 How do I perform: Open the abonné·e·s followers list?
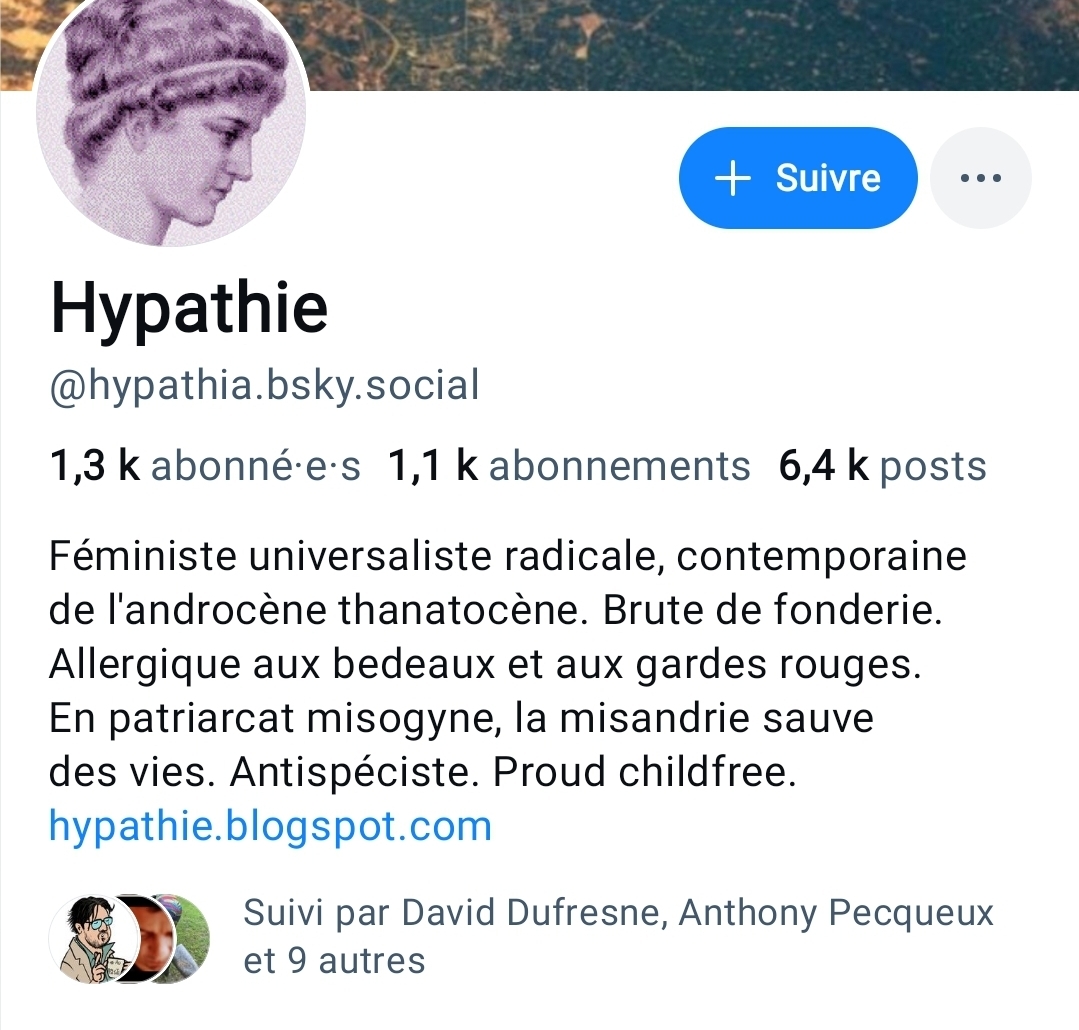pyautogui.click(x=205, y=466)
